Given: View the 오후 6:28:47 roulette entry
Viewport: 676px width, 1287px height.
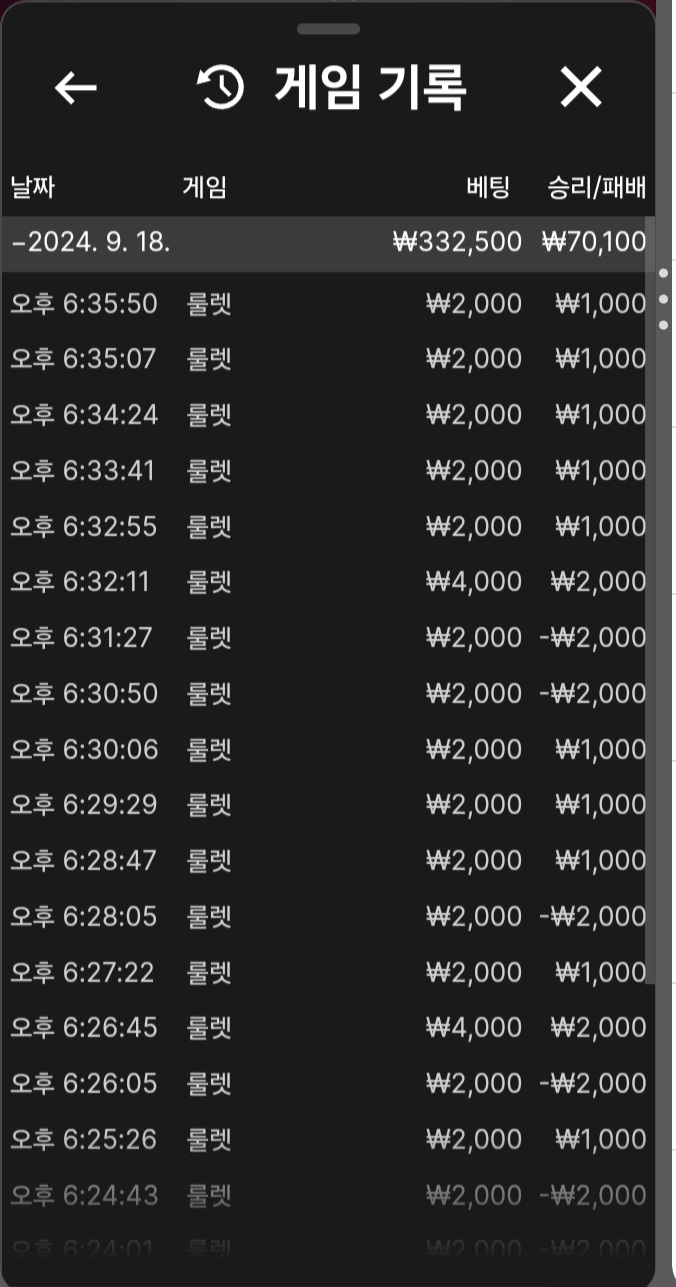Looking at the screenshot, I should tap(326, 860).
